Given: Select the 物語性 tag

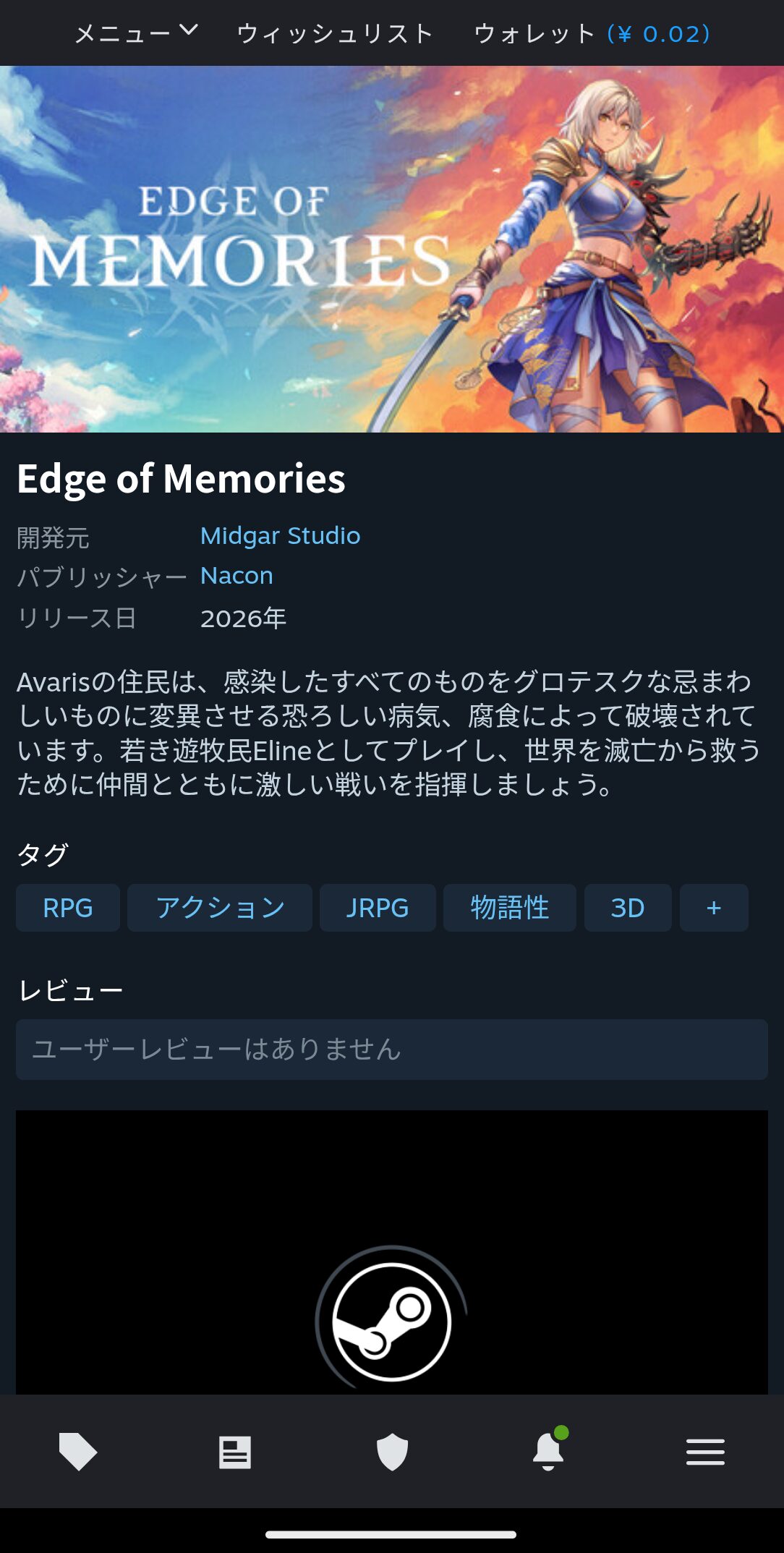Looking at the screenshot, I should [x=509, y=908].
